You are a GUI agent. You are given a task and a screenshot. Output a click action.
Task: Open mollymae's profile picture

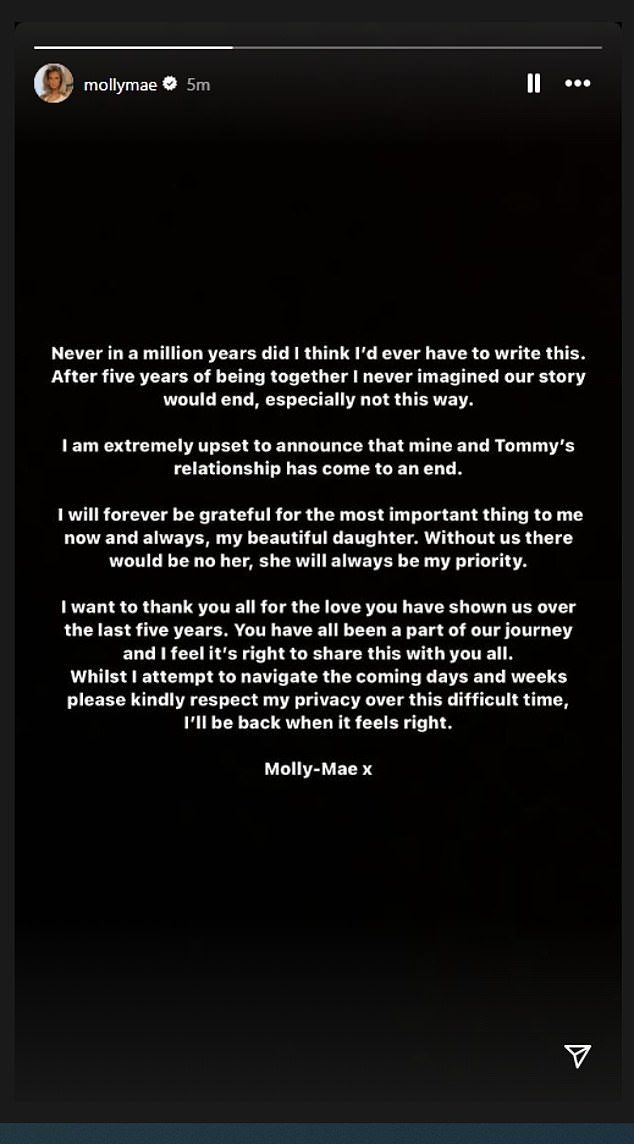pos(54,84)
